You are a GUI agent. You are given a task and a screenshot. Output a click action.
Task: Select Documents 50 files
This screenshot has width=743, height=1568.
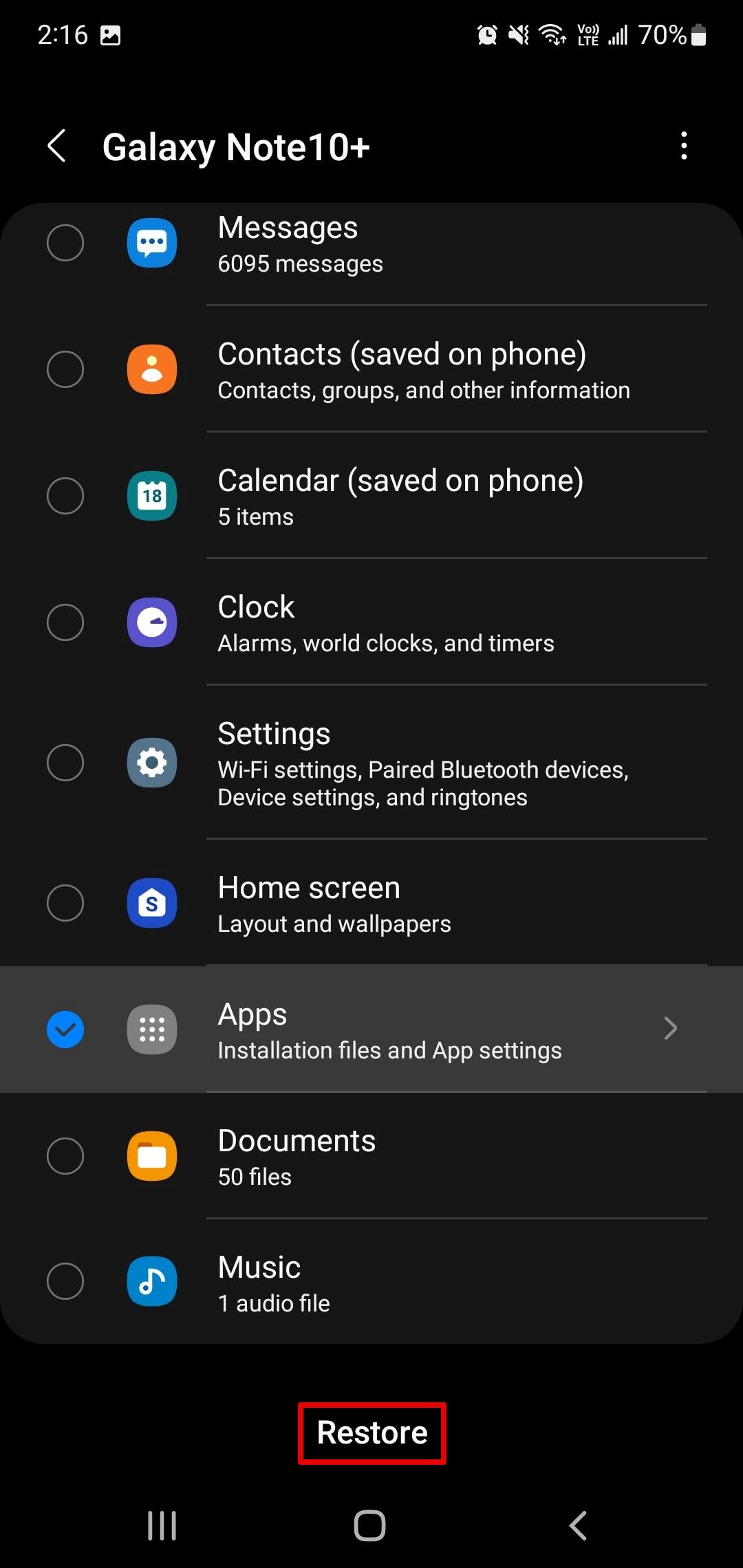(65, 1156)
